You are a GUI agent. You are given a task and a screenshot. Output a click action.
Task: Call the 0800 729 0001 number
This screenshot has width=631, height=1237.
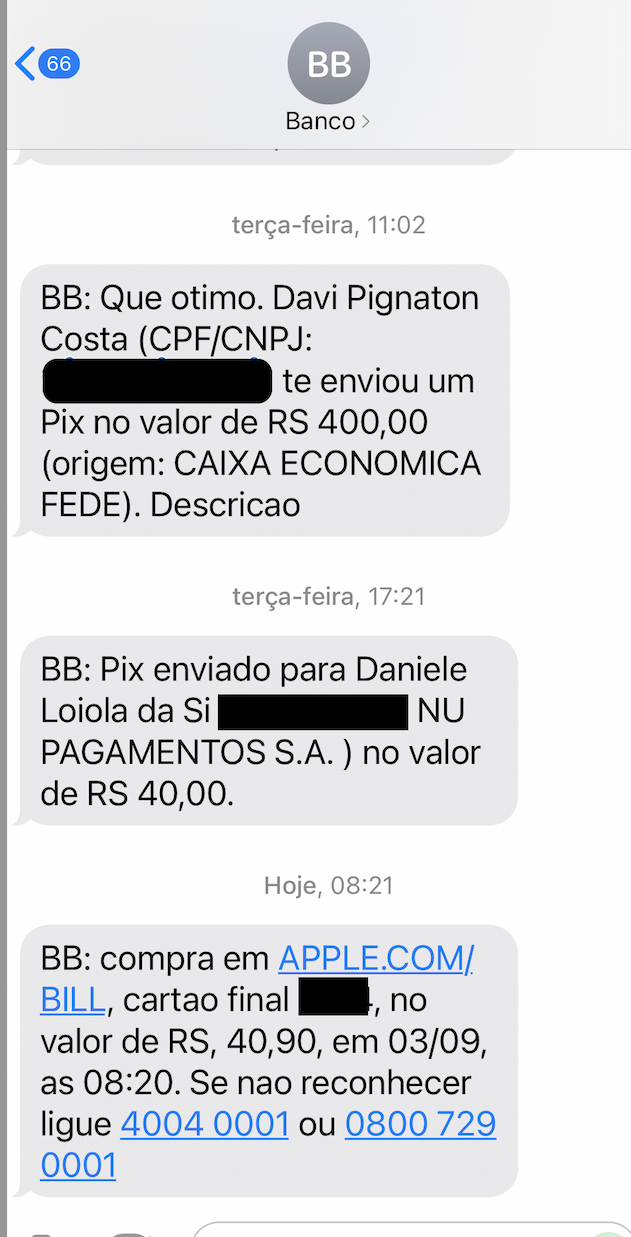[x=420, y=1124]
